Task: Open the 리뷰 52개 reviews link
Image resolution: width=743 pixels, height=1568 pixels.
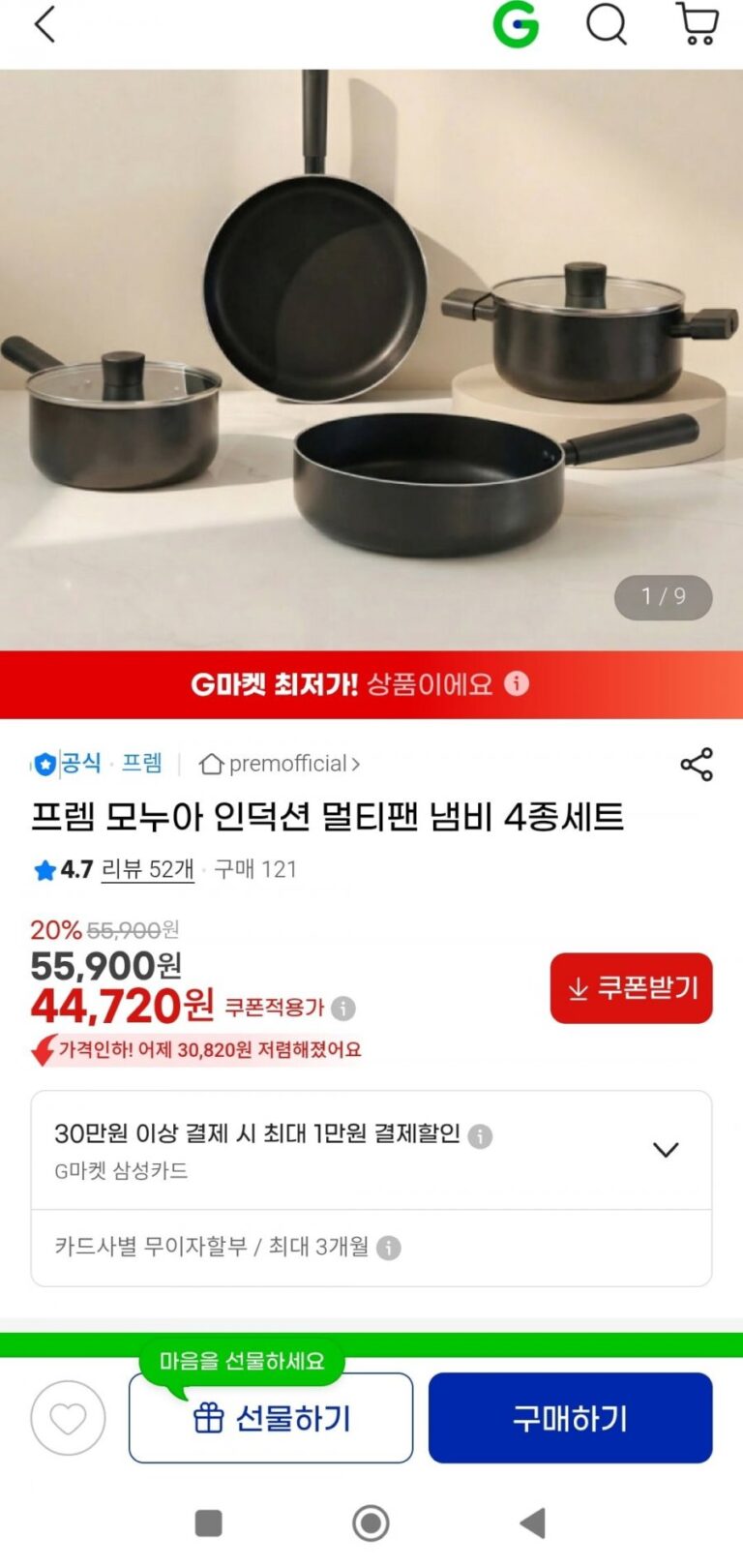Action: [x=147, y=869]
